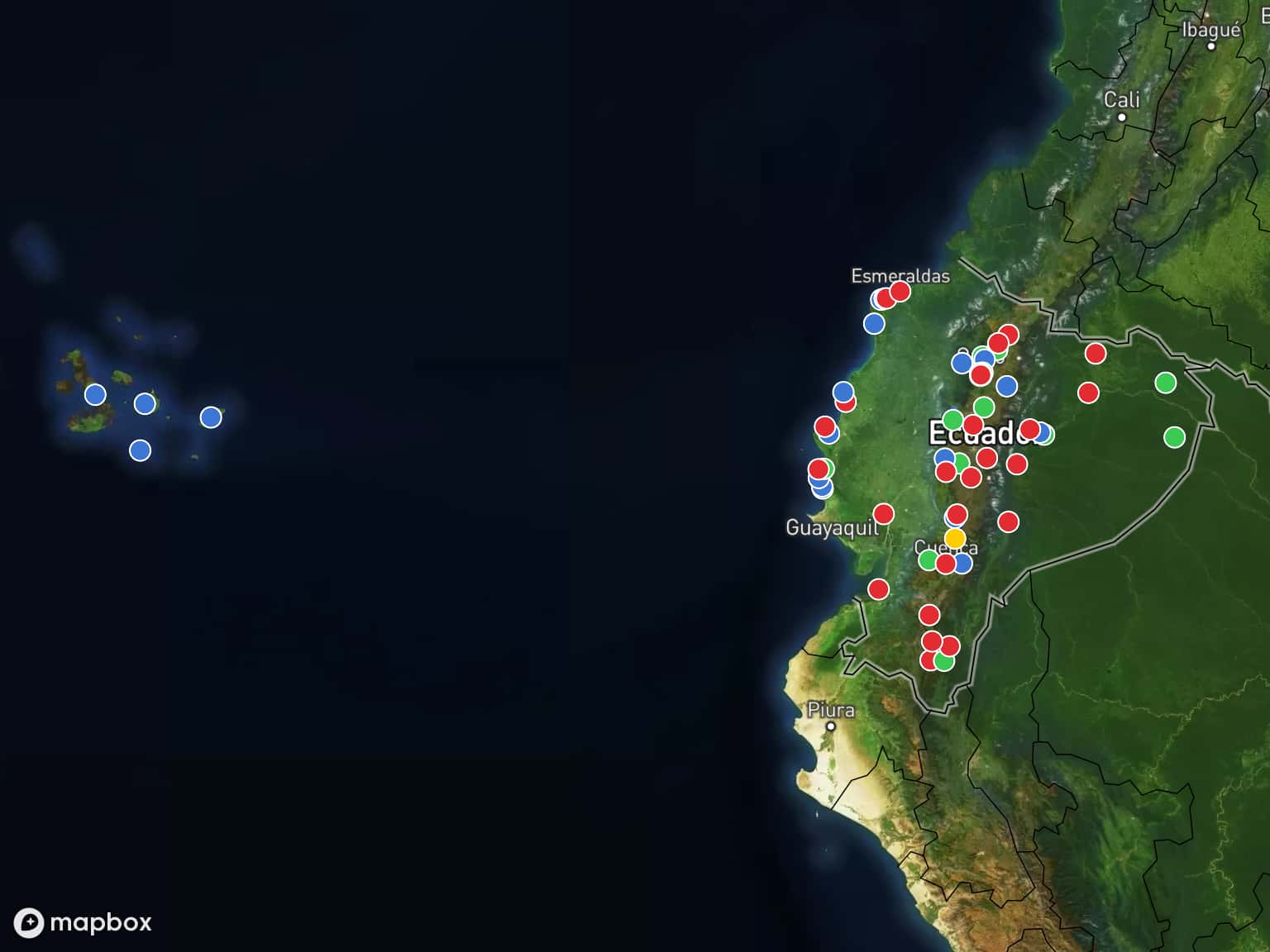Viewport: 1270px width, 952px height.
Task: Select the red marker beside the Guayaquil label
Action: 883,514
